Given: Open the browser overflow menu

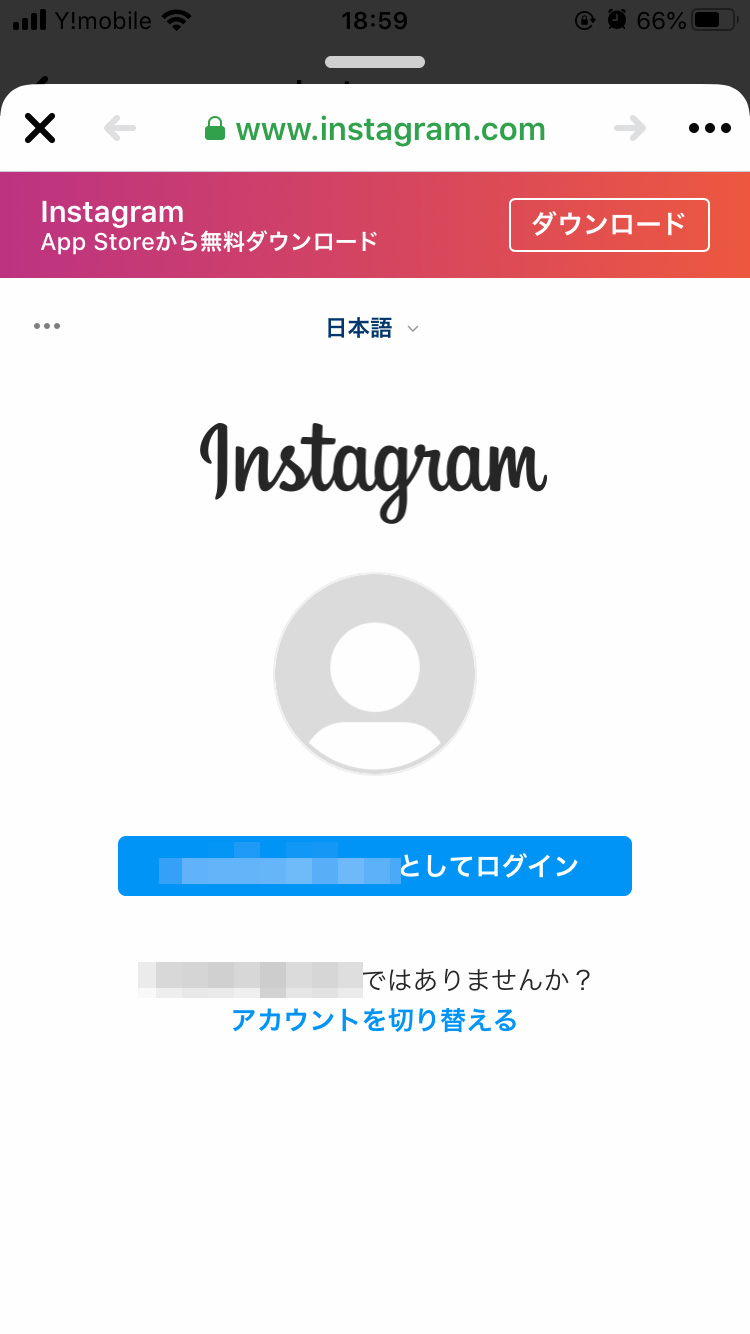Looking at the screenshot, I should click(x=710, y=128).
